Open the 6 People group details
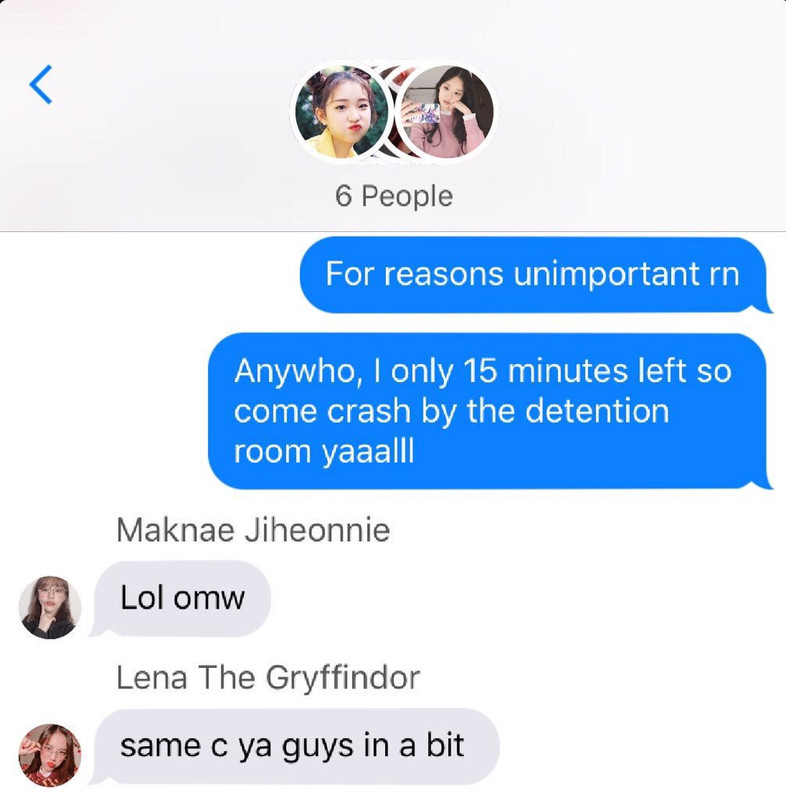 tap(393, 195)
